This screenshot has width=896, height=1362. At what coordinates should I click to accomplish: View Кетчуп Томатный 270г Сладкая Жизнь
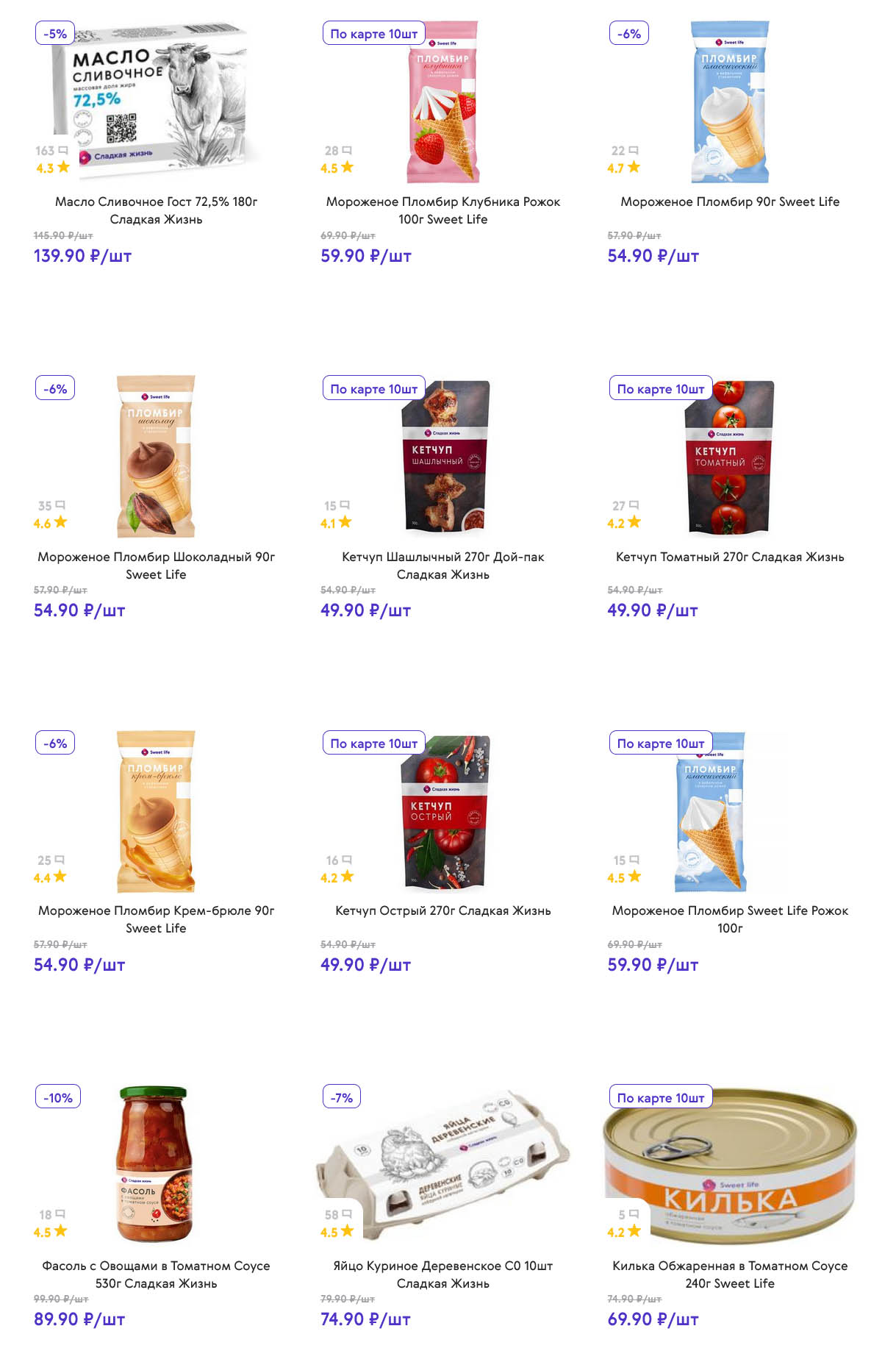tap(729, 557)
